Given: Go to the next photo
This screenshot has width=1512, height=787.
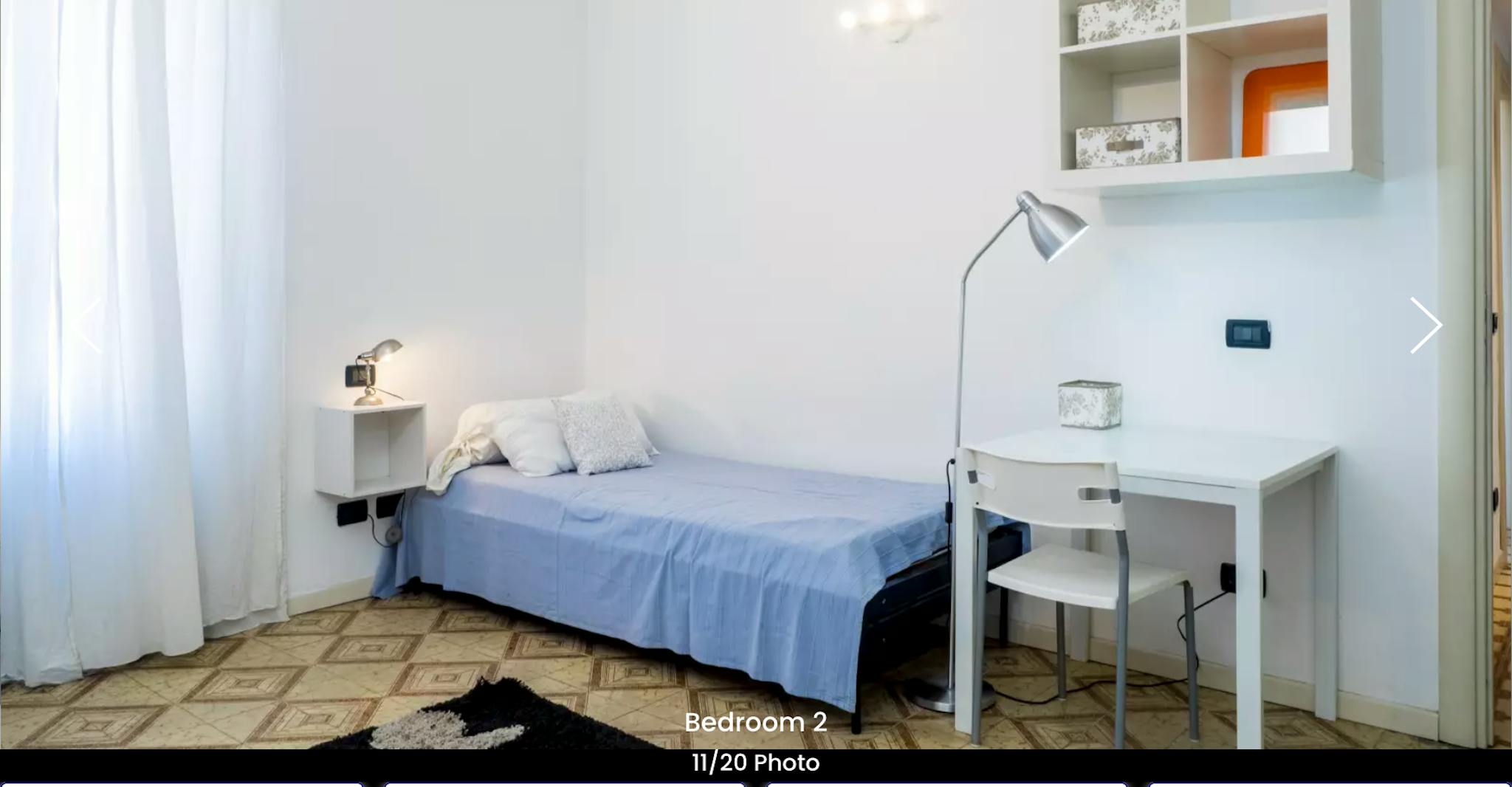Looking at the screenshot, I should tap(1426, 326).
